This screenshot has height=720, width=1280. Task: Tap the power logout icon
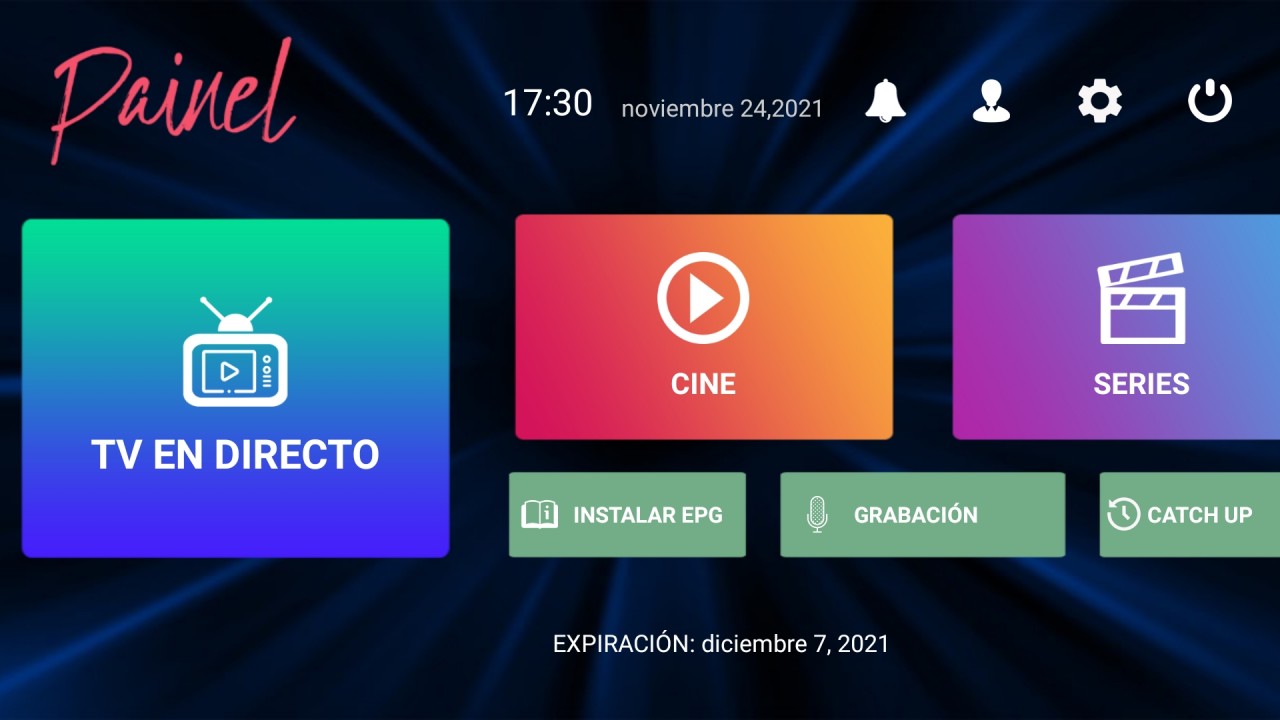point(1209,101)
